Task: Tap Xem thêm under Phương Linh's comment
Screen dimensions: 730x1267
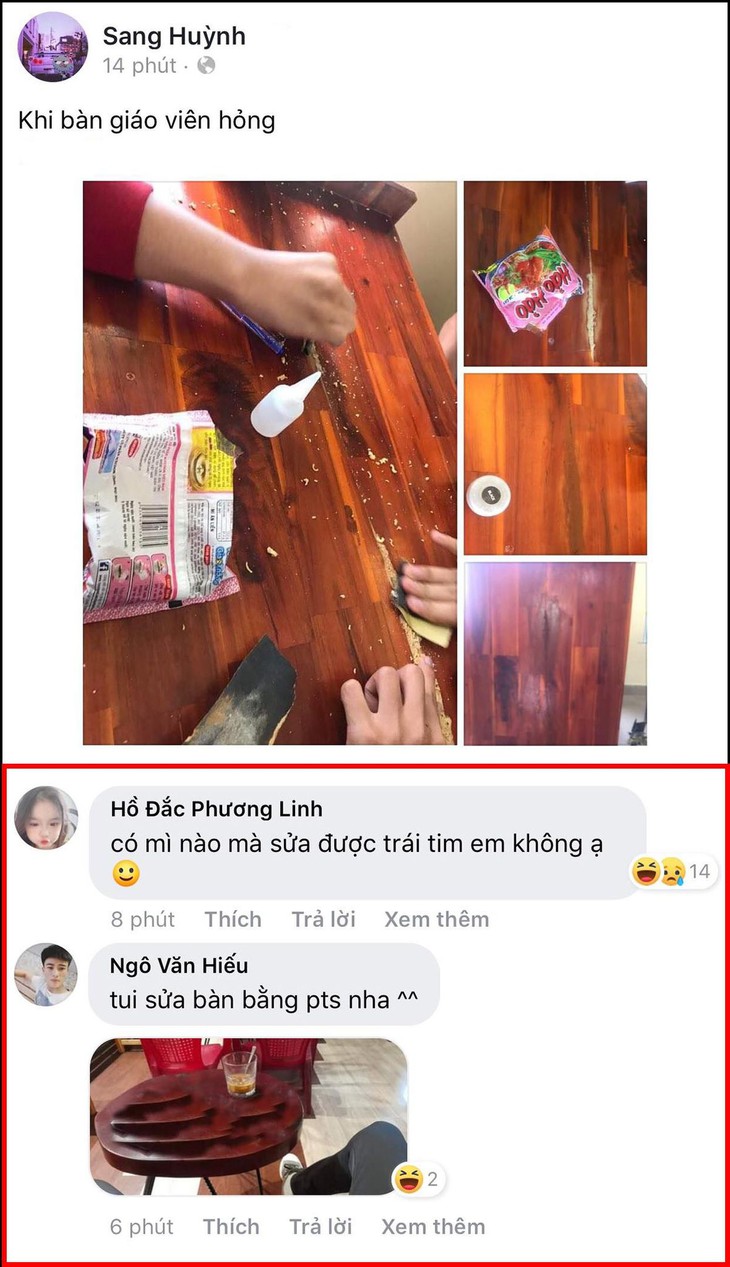Action: tap(437, 919)
